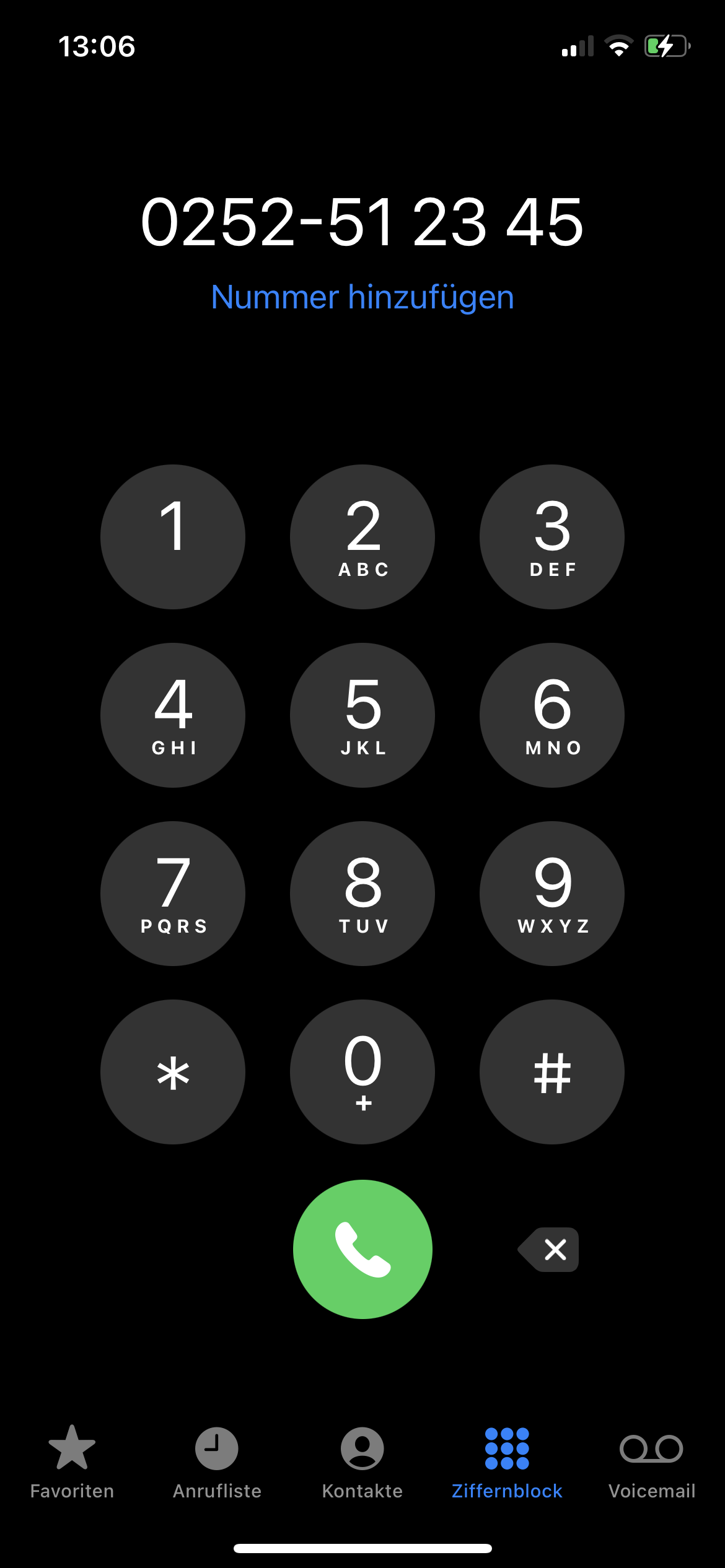Call the entered number with green button
The width and height of the screenshot is (725, 1568).
point(362,1249)
